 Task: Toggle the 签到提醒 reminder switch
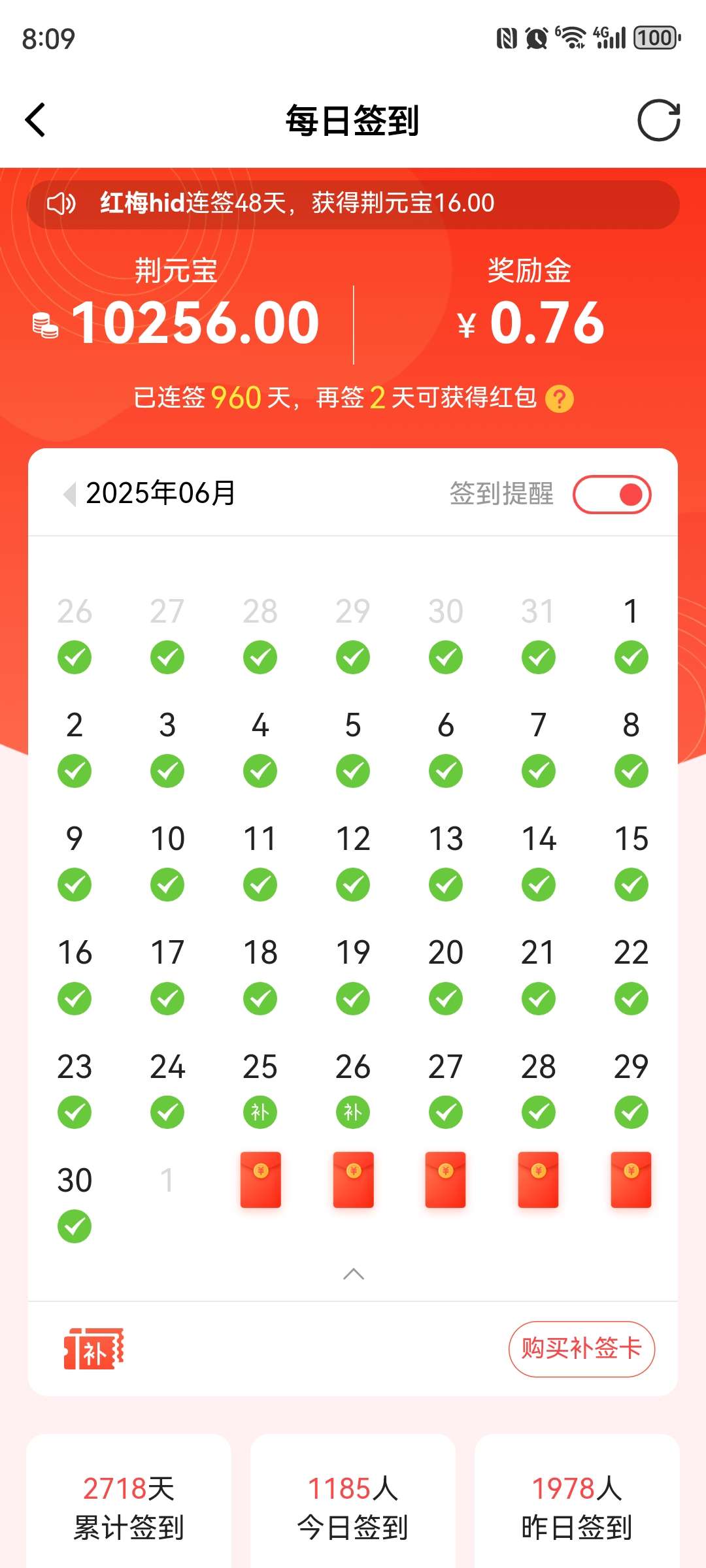point(612,495)
